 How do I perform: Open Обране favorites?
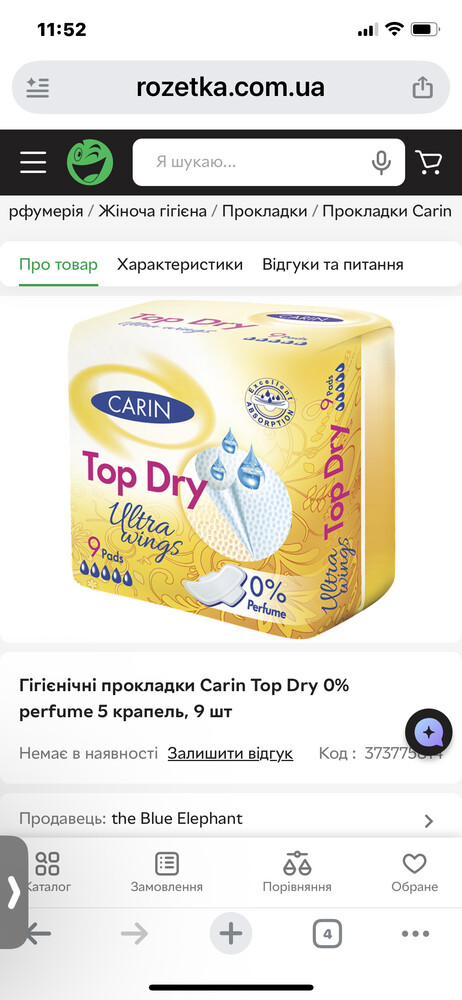pos(415,872)
